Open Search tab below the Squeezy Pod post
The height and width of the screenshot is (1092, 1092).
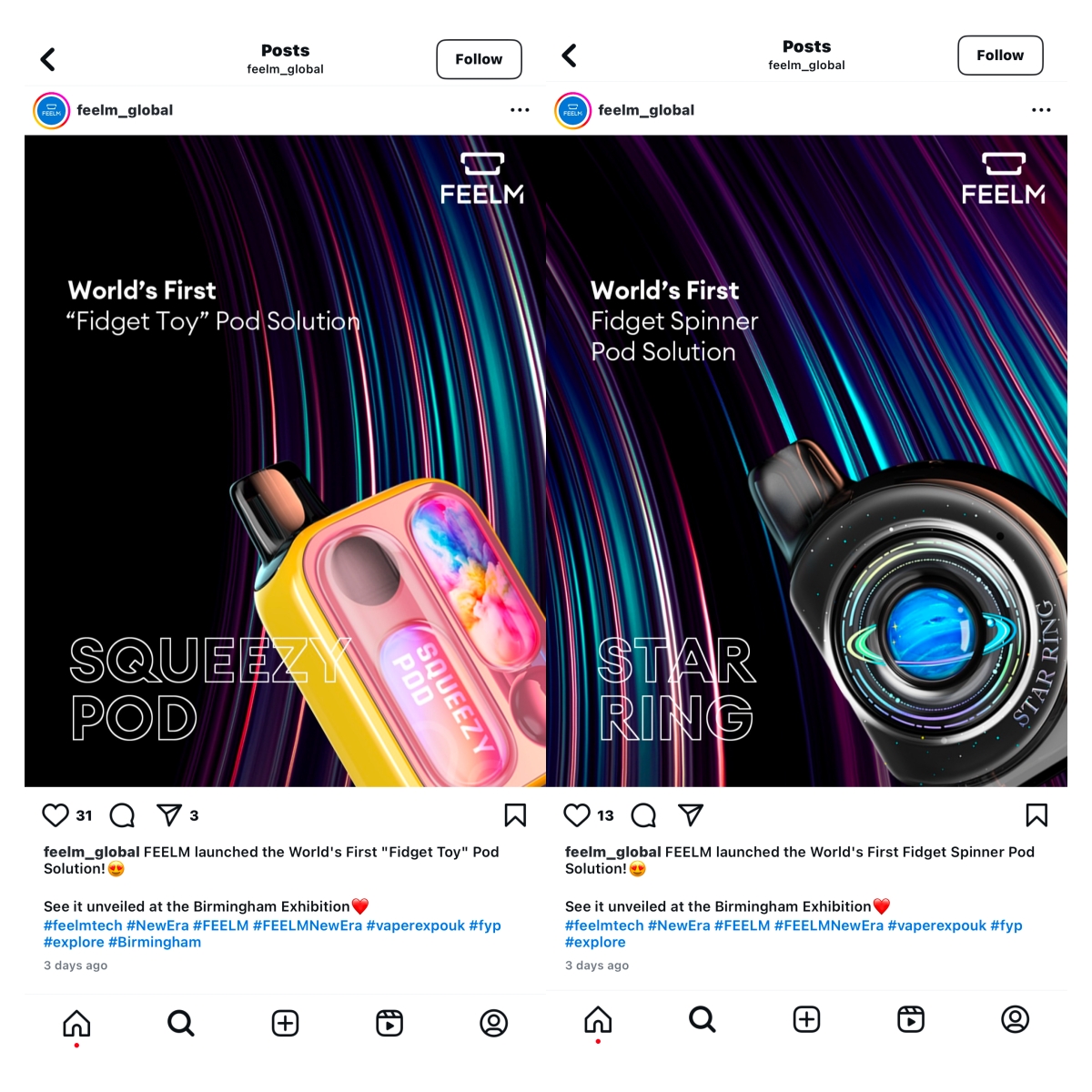point(181,1023)
